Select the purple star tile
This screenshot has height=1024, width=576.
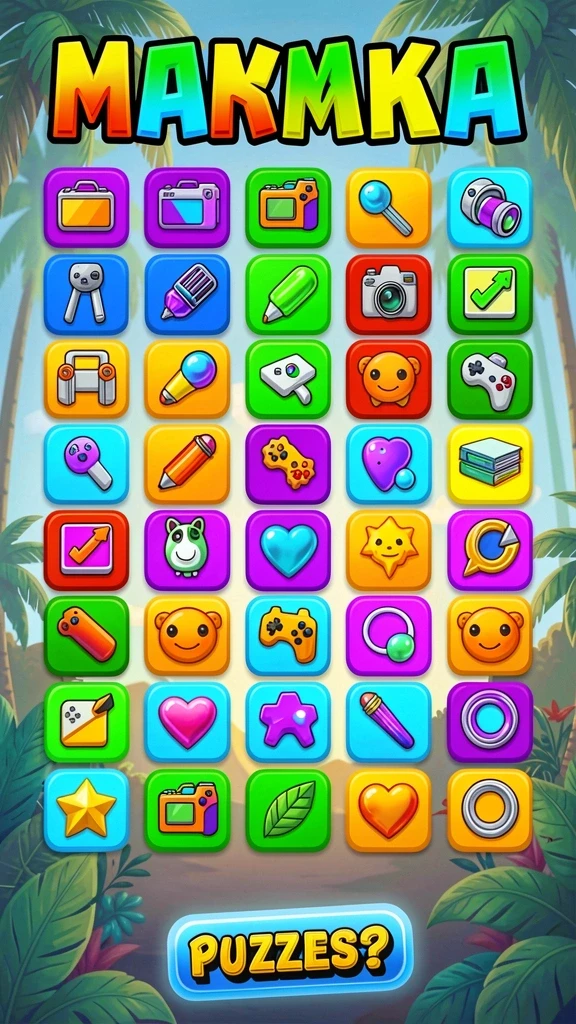[x=288, y=722]
